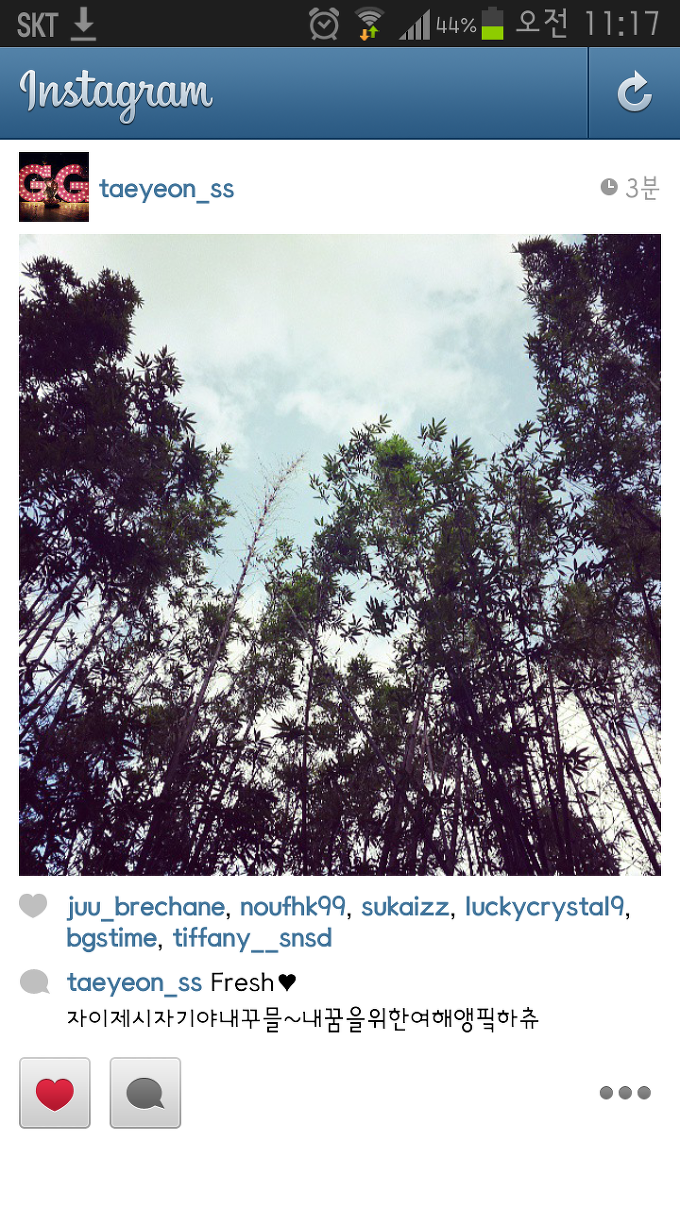Open taeyeon_ss profile from post header
This screenshot has height=1208, width=680.
[167, 189]
